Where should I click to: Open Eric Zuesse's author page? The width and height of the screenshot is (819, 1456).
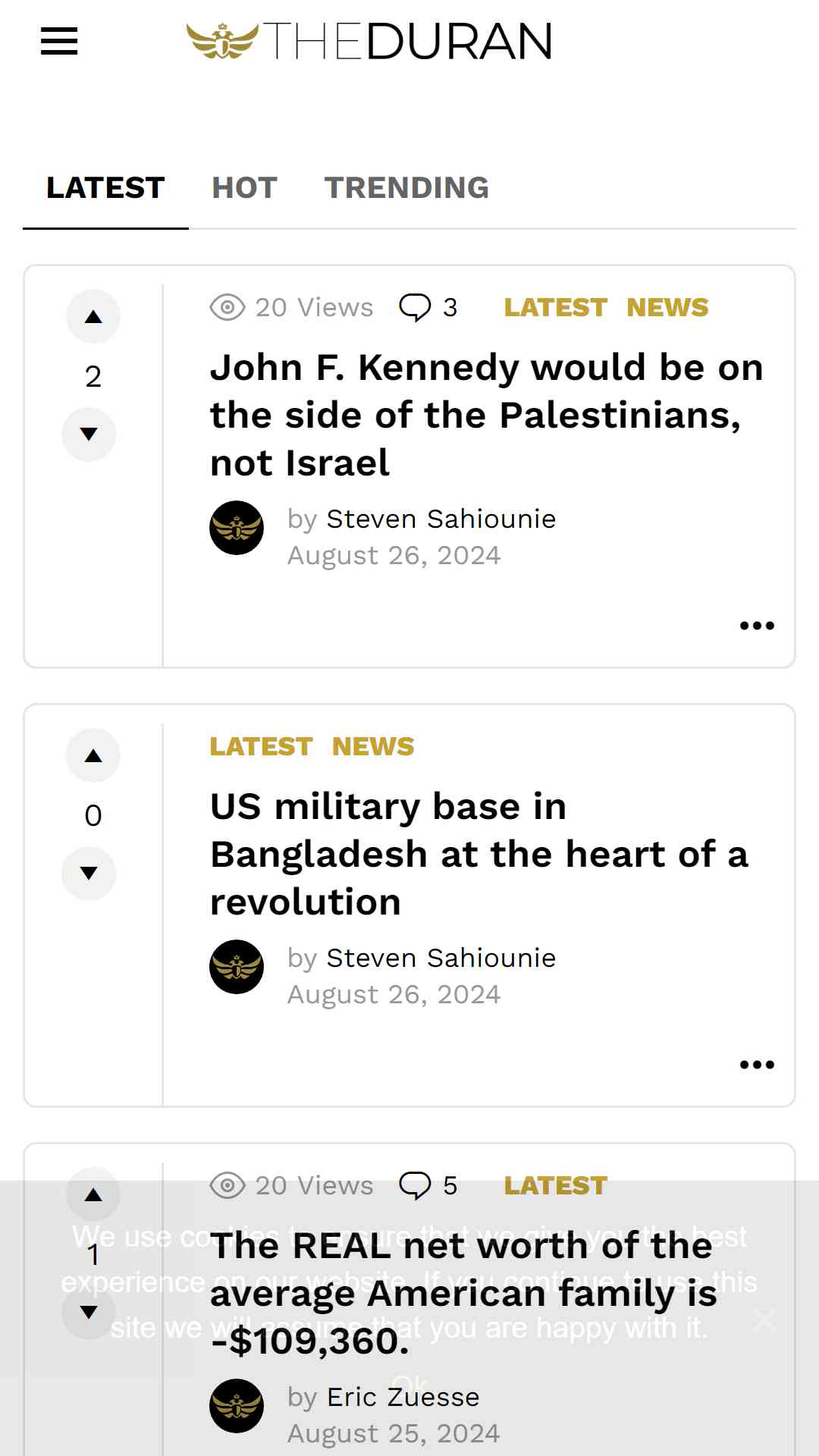pos(403,1397)
